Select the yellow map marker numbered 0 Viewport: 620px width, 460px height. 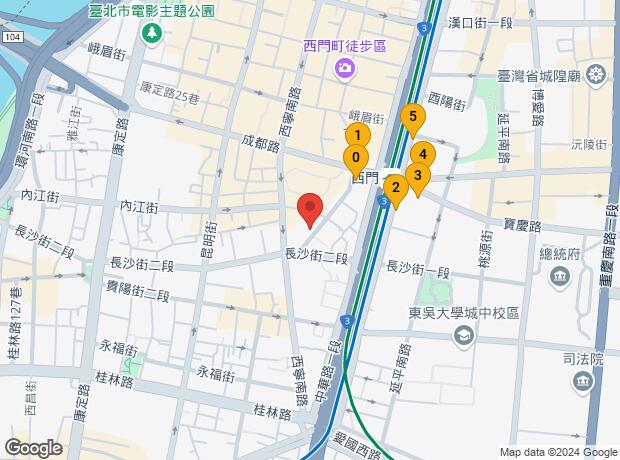pos(355,158)
